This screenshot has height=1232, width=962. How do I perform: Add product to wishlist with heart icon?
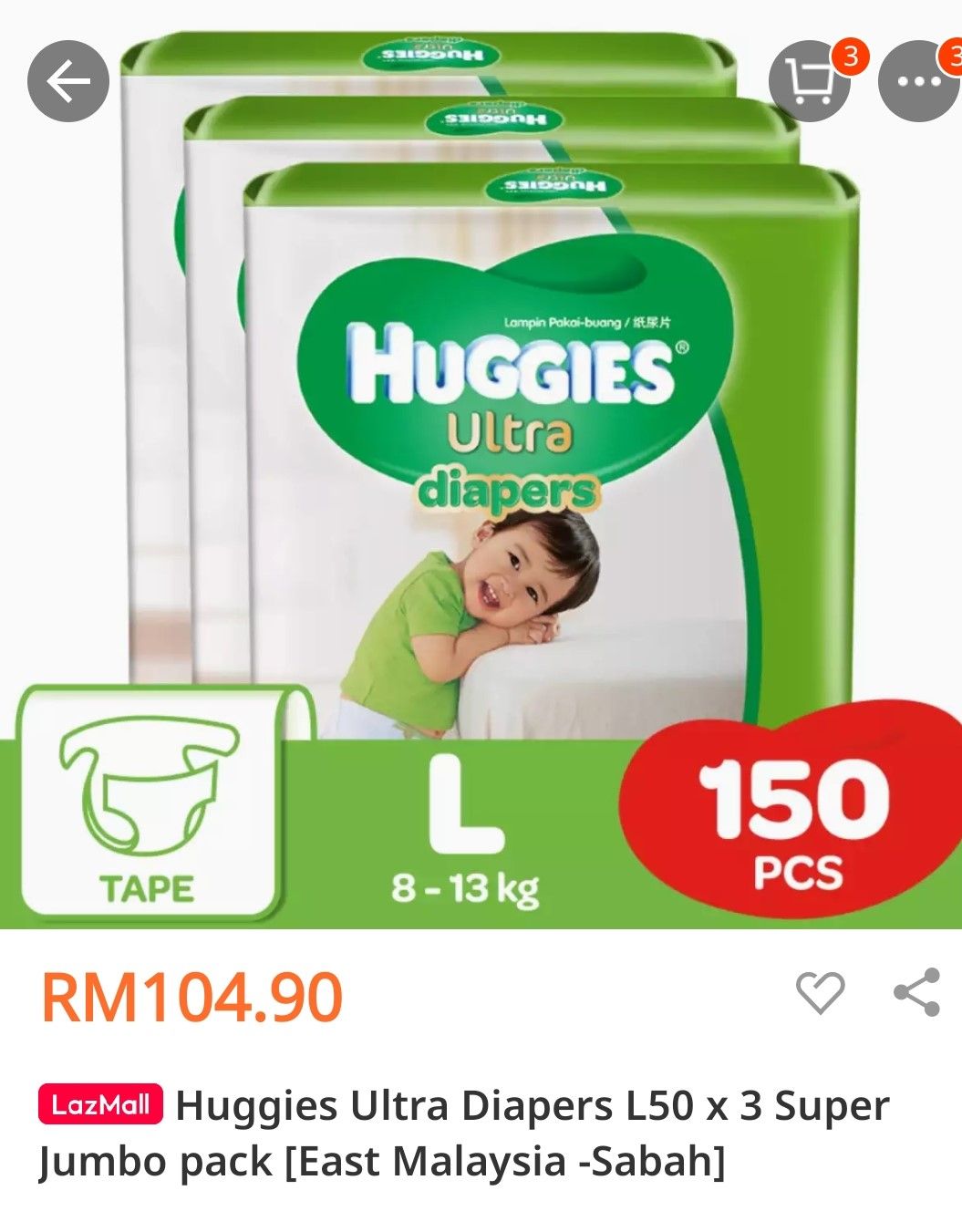tap(820, 992)
